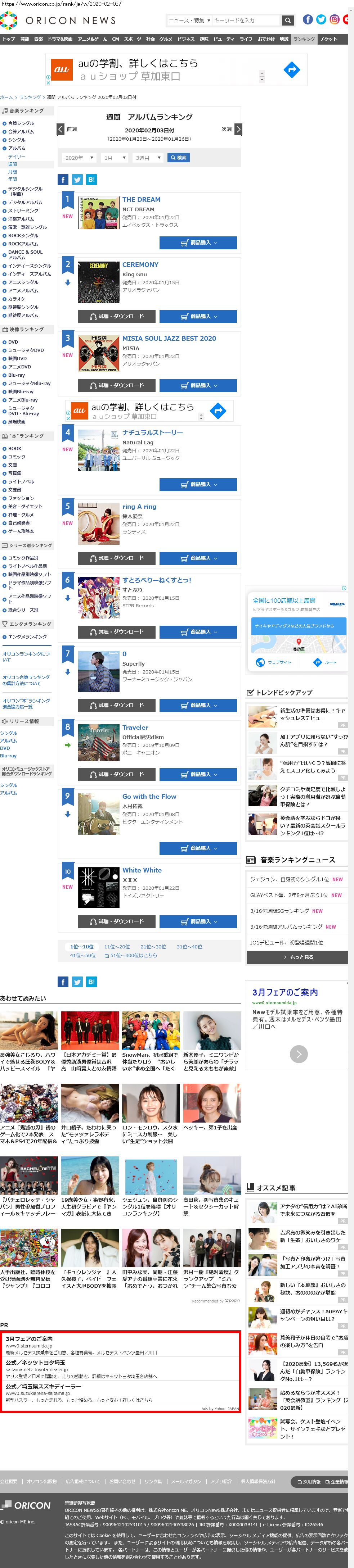Open the 1月 month dropdown

click(x=114, y=158)
